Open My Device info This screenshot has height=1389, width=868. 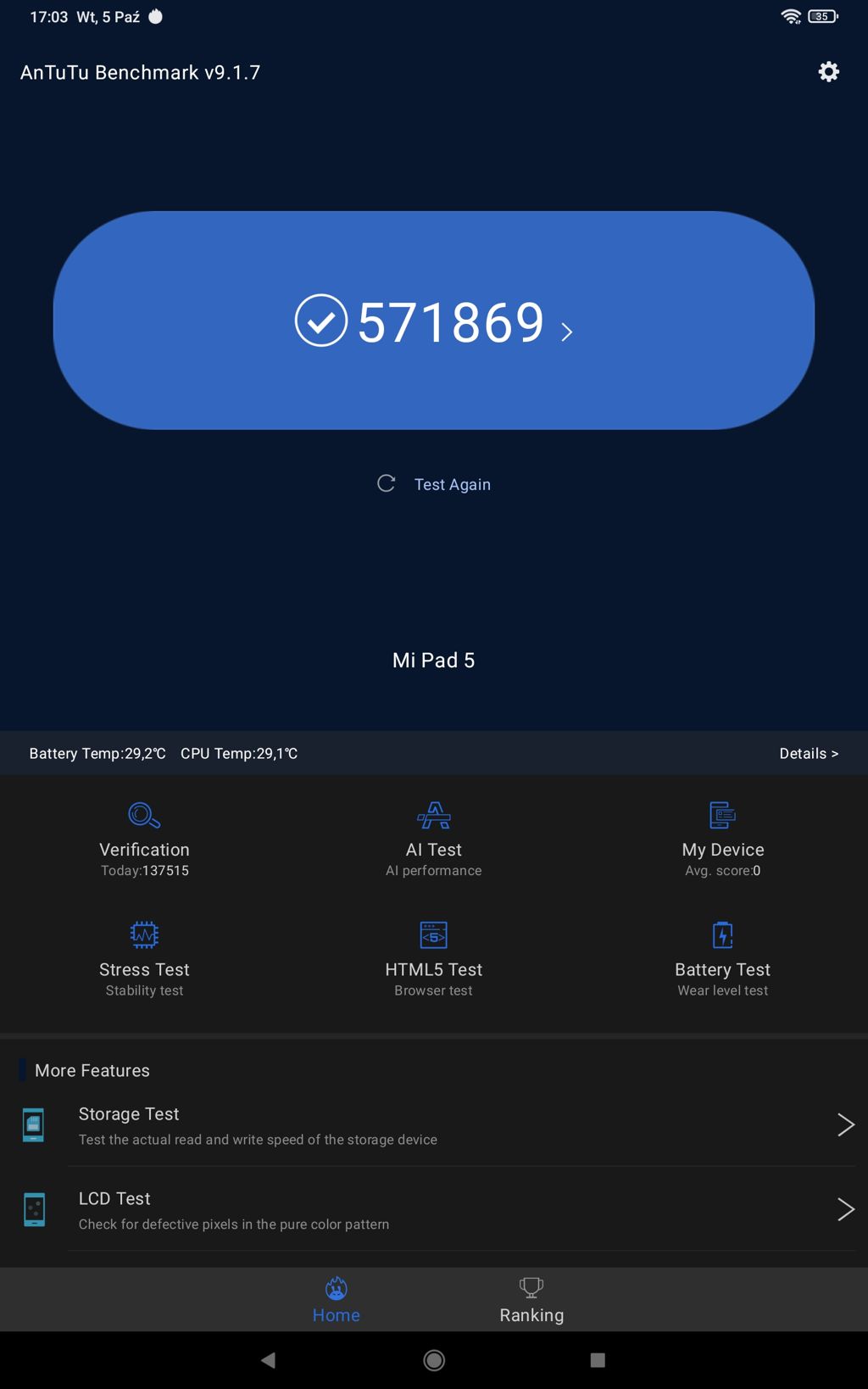pos(722,838)
